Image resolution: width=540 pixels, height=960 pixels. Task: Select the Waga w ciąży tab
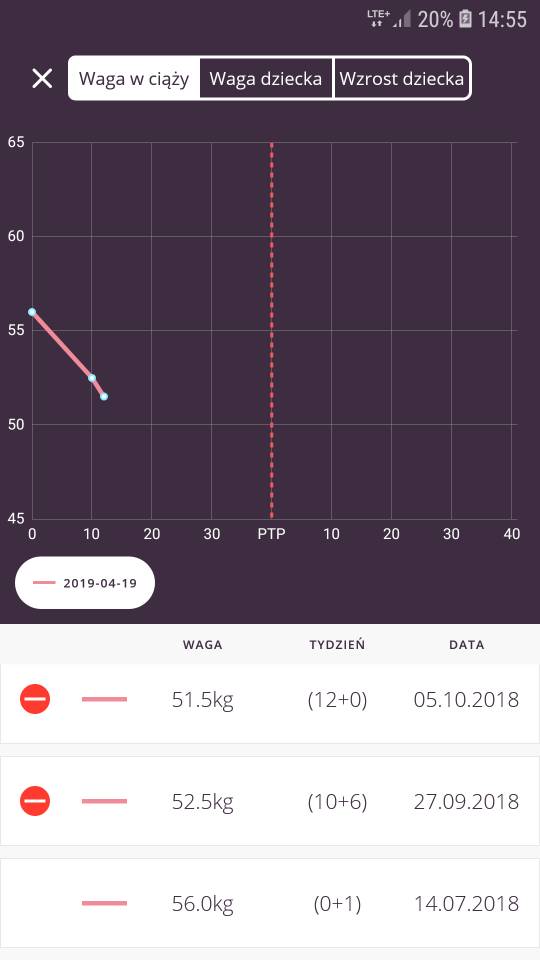click(134, 78)
